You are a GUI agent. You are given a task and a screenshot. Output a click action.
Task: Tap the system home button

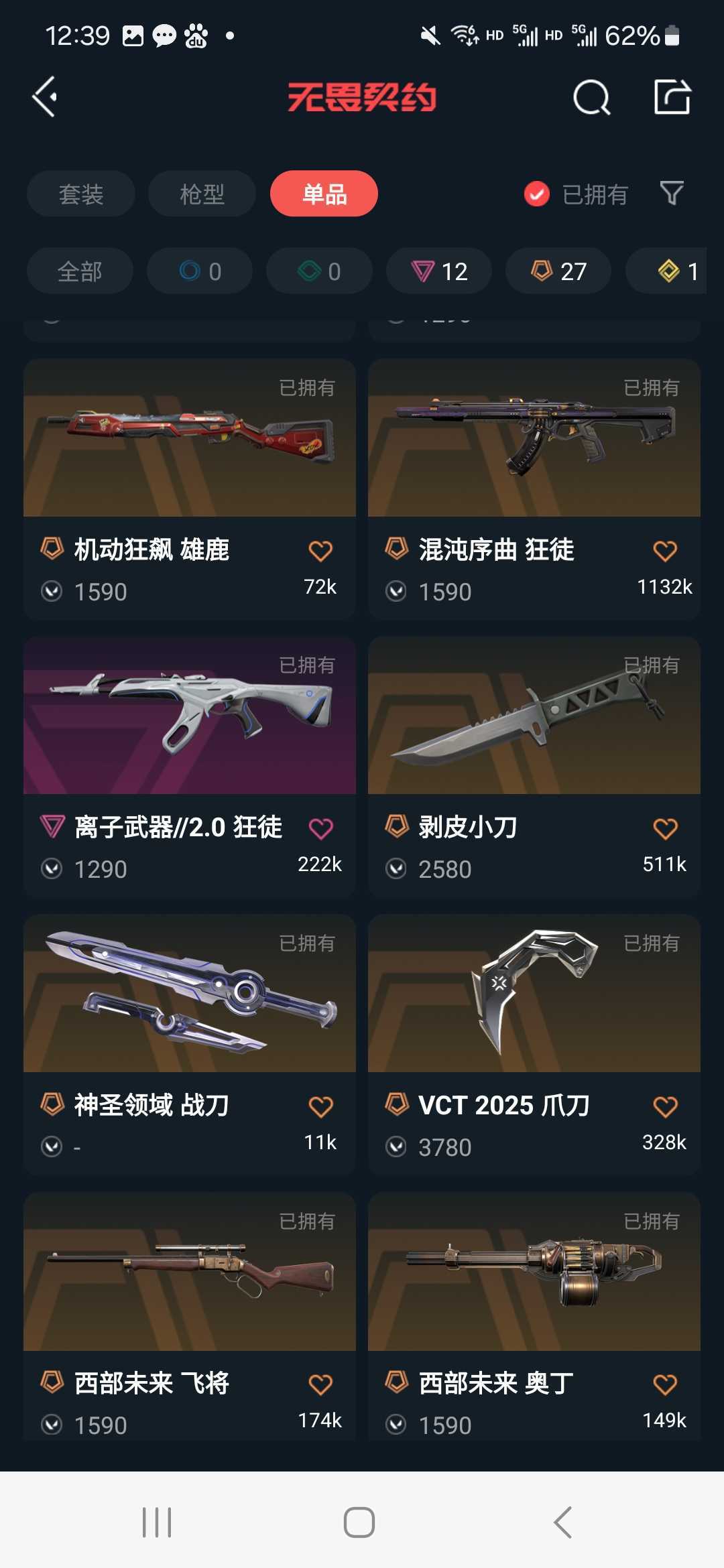point(359,1522)
